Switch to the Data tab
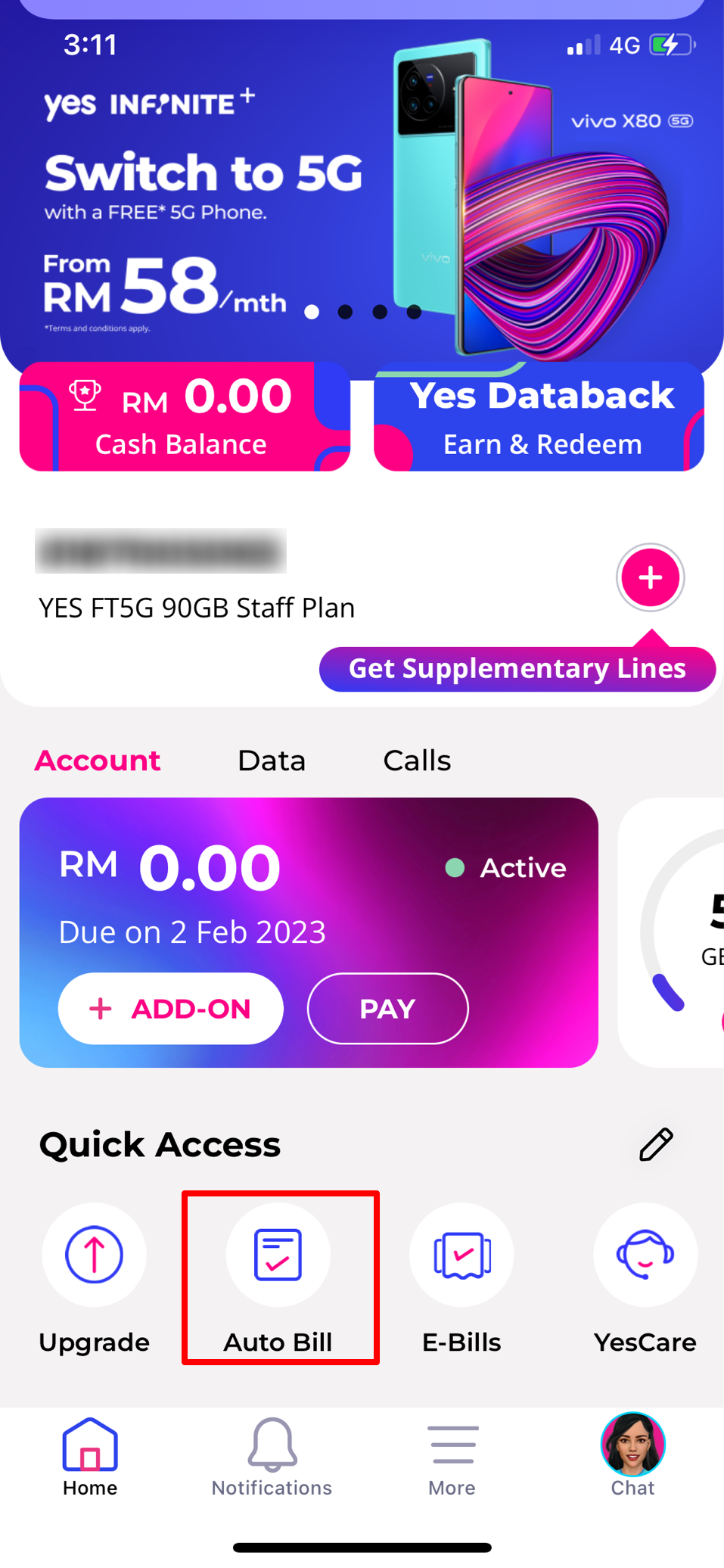The width and height of the screenshot is (724, 1568). (272, 761)
